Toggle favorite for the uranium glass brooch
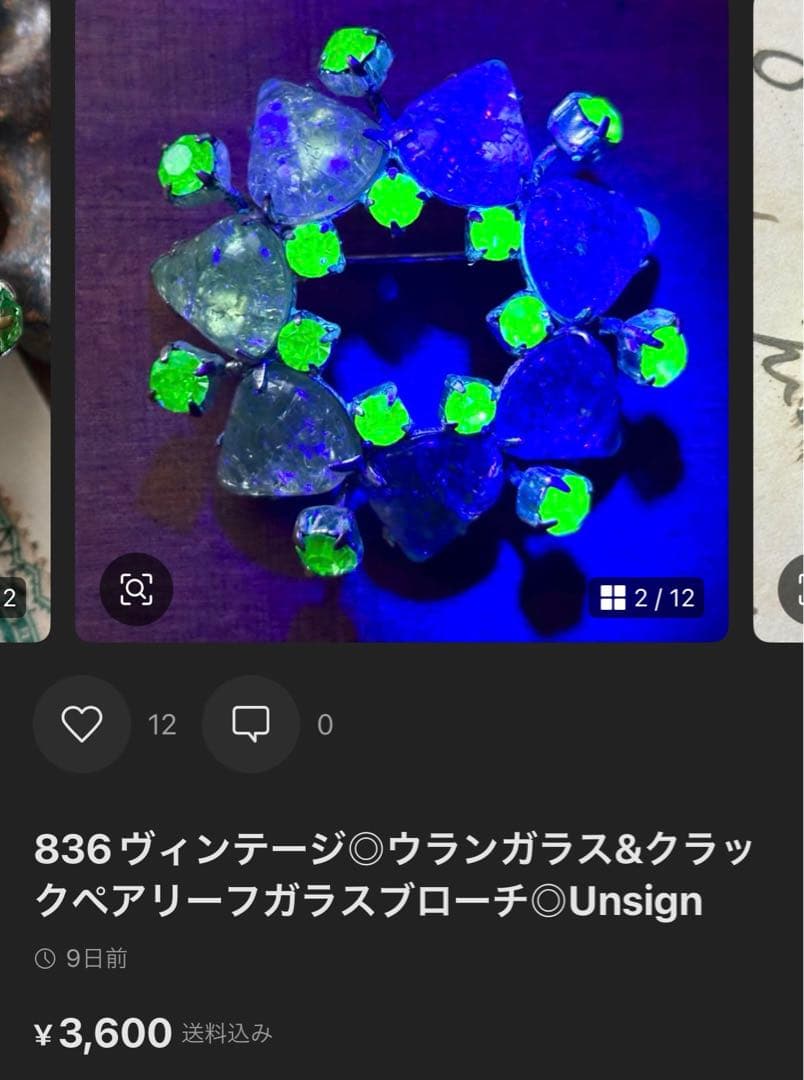The width and height of the screenshot is (804, 1080). point(81,725)
